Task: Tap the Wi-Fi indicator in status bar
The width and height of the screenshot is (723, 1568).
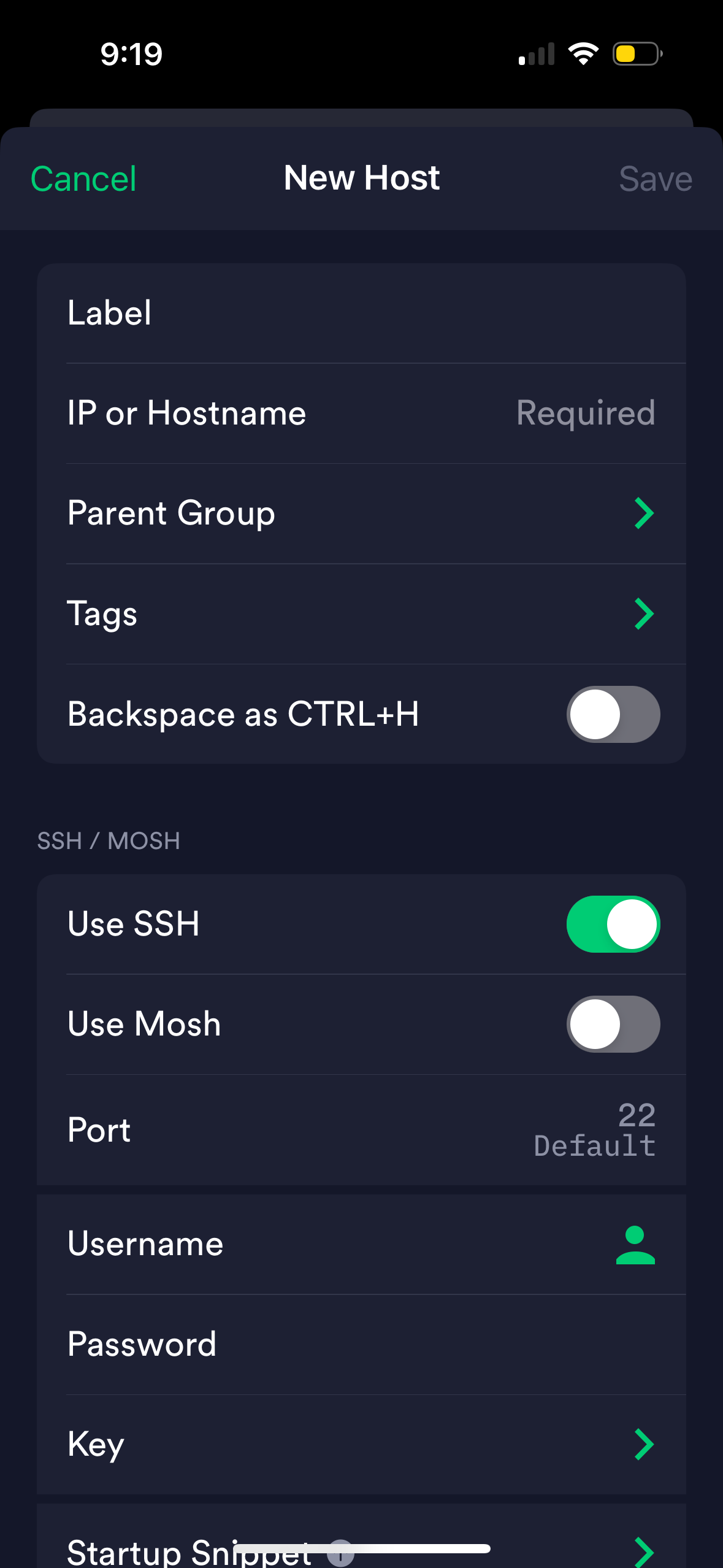Action: tap(582, 54)
